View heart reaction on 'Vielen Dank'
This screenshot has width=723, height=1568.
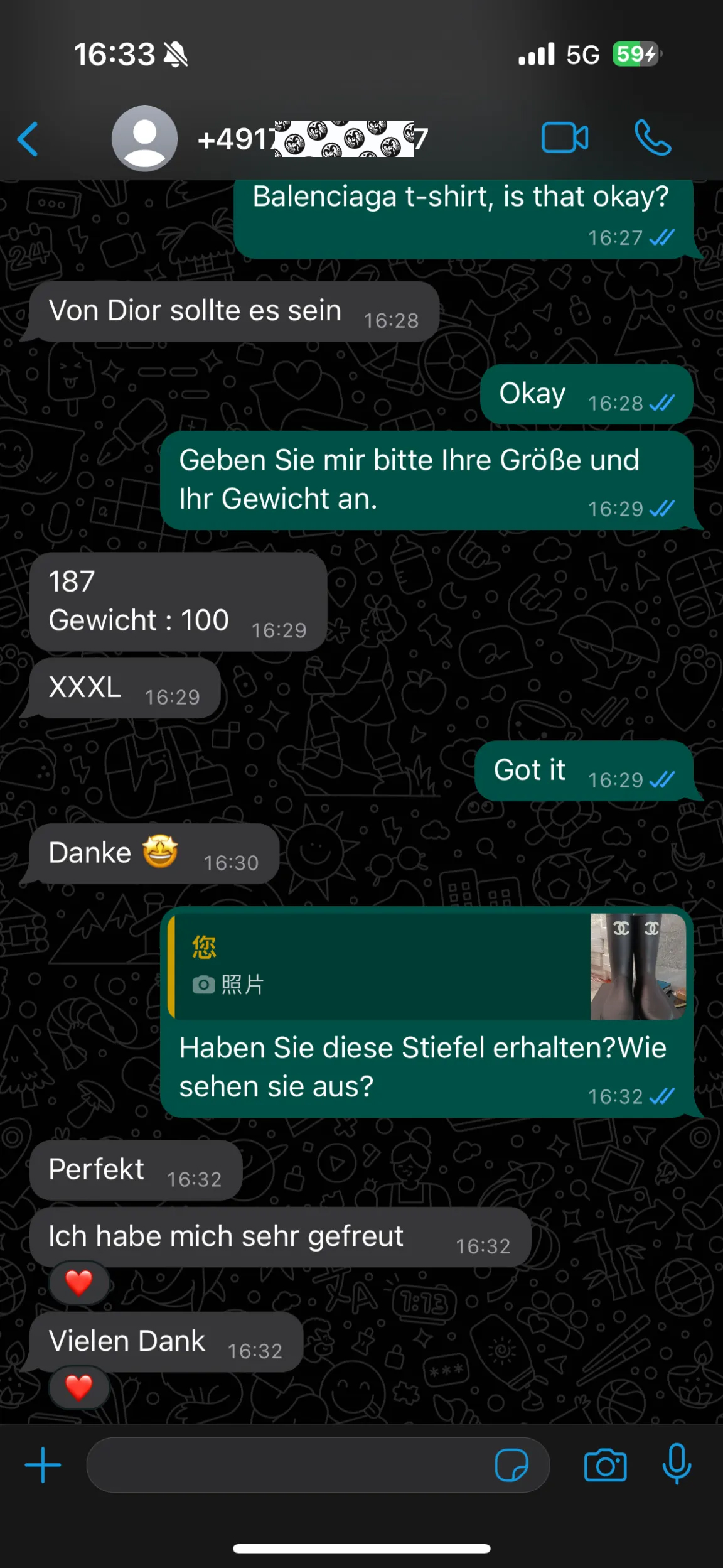pos(78,1387)
